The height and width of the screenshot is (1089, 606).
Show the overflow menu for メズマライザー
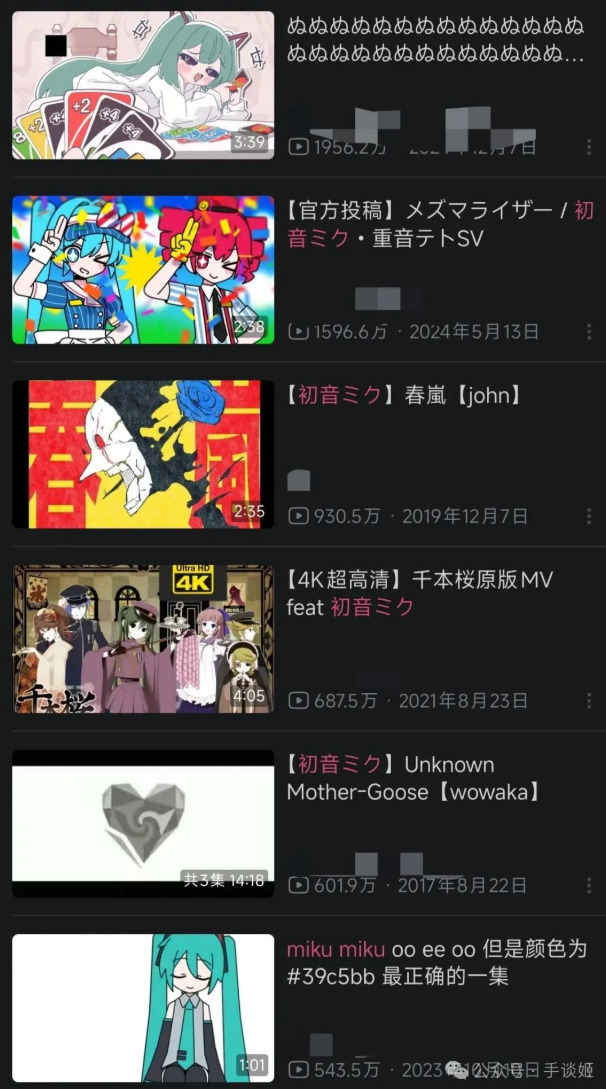[x=589, y=331]
